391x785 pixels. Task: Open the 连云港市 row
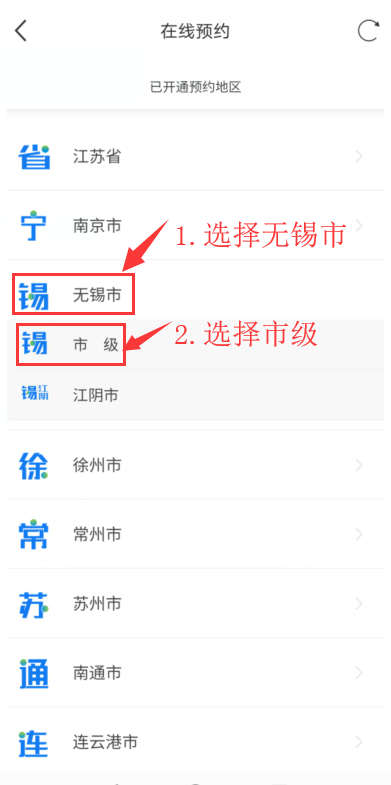tap(195, 742)
